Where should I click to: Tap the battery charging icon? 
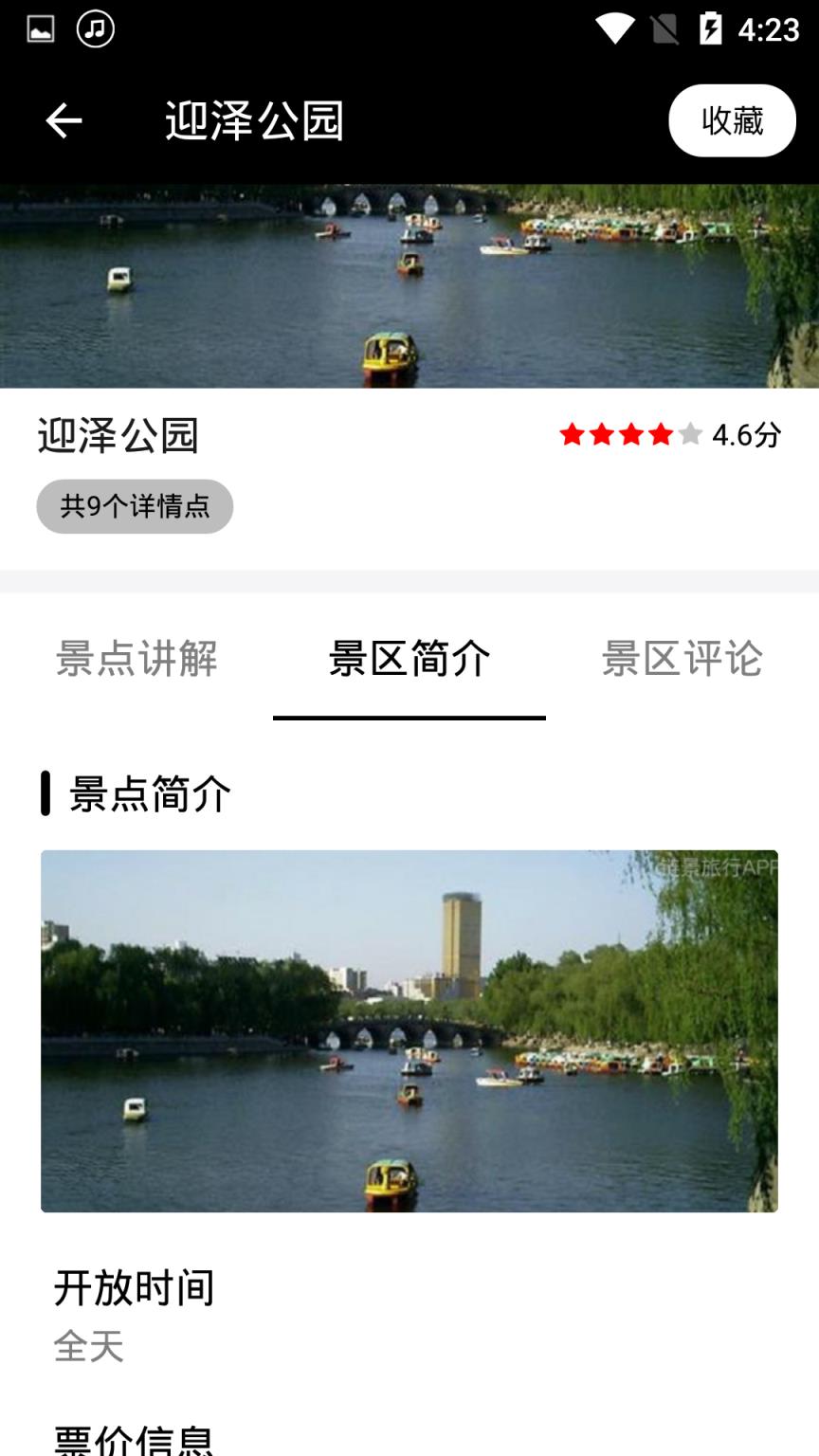point(713,28)
